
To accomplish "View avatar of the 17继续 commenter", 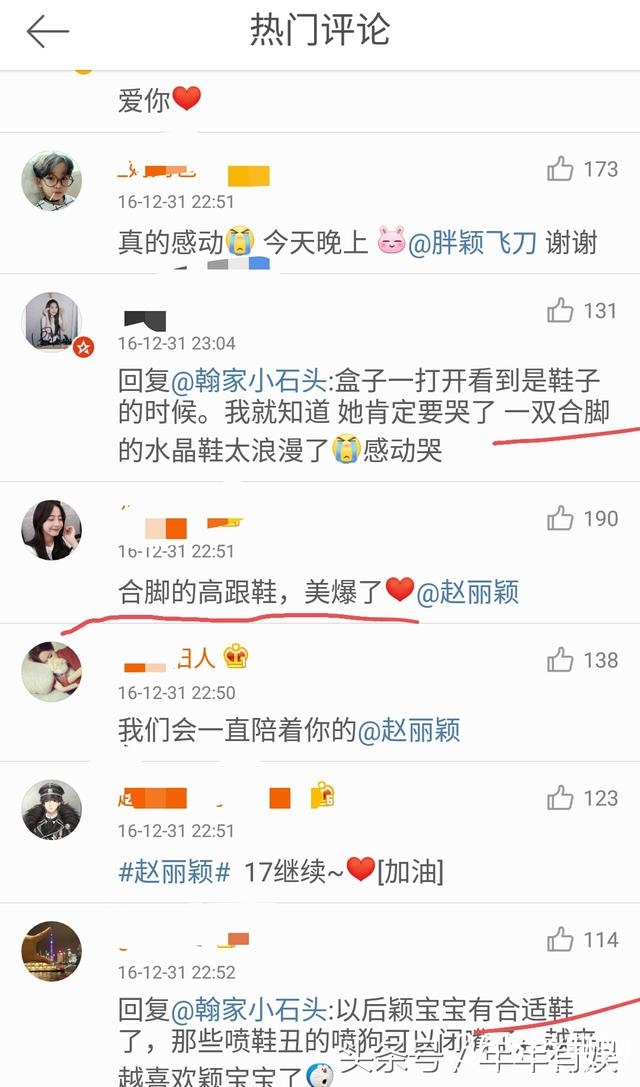I will coord(51,810).
